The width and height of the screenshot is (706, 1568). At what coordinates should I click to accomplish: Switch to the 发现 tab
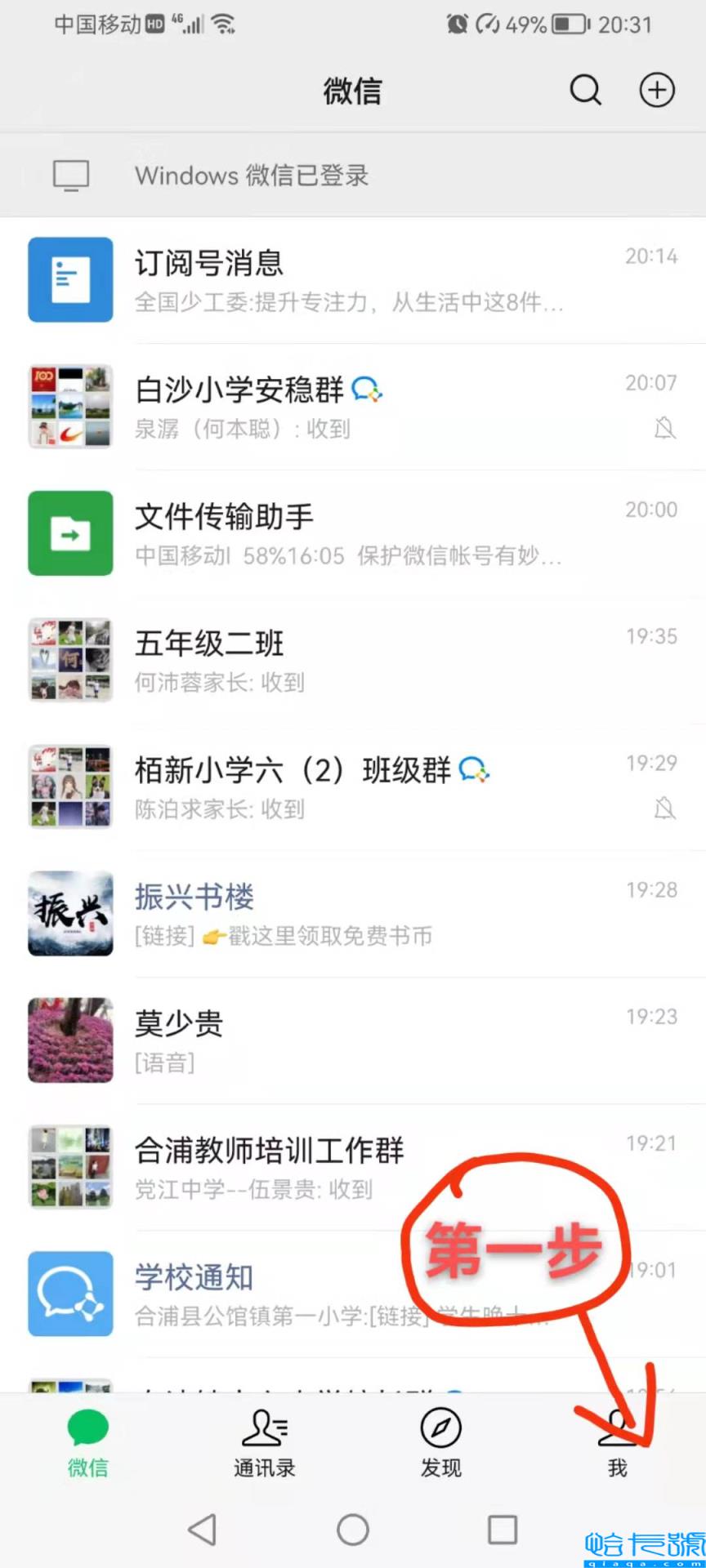pos(440,1441)
